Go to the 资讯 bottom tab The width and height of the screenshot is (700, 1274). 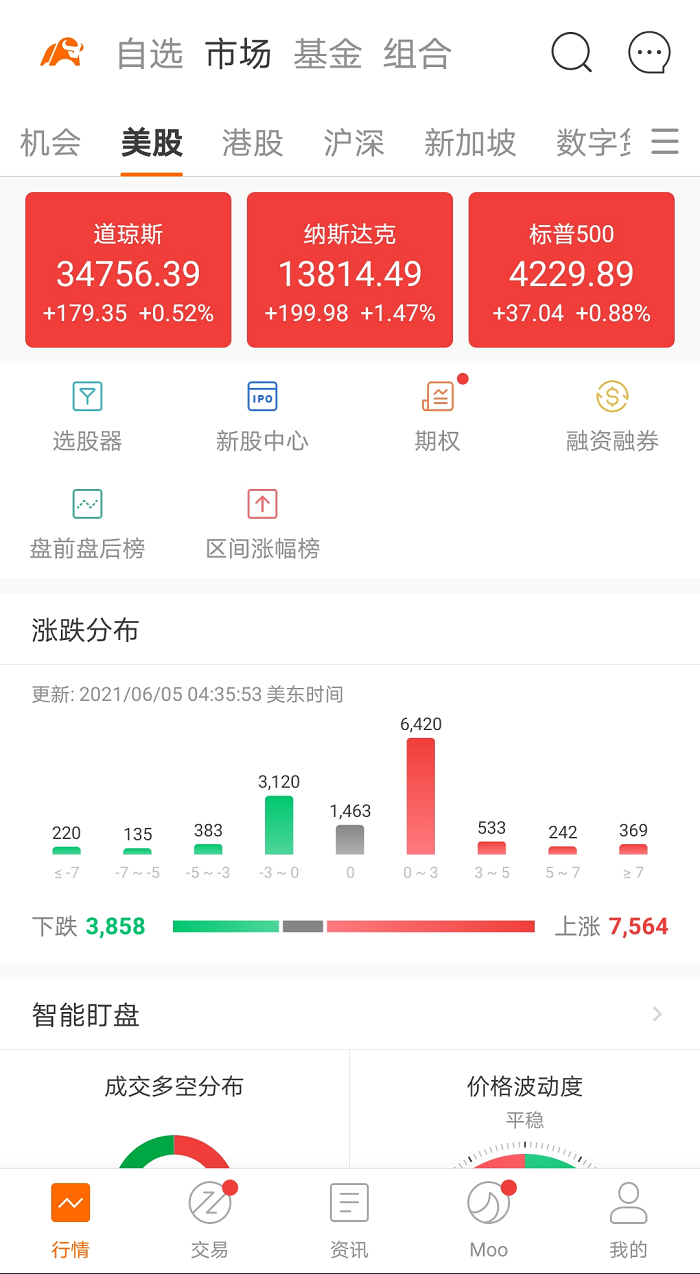(x=349, y=1220)
